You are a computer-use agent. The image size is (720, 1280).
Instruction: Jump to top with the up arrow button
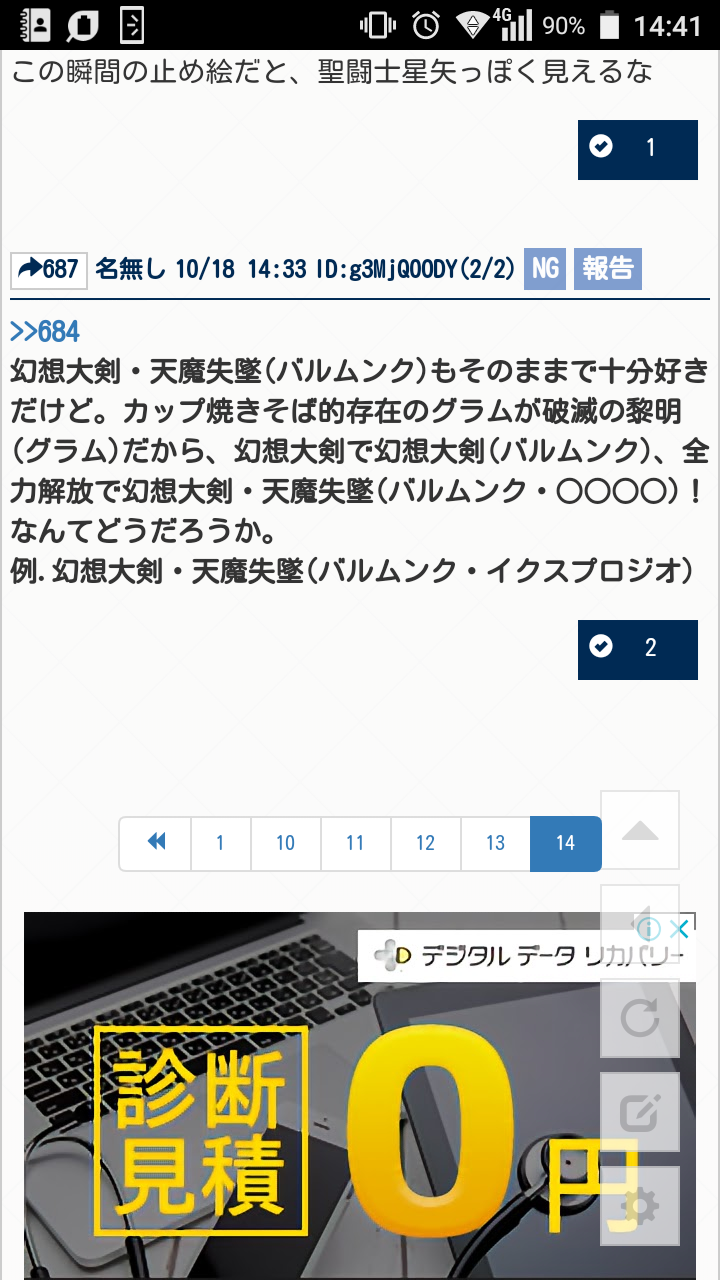point(640,830)
